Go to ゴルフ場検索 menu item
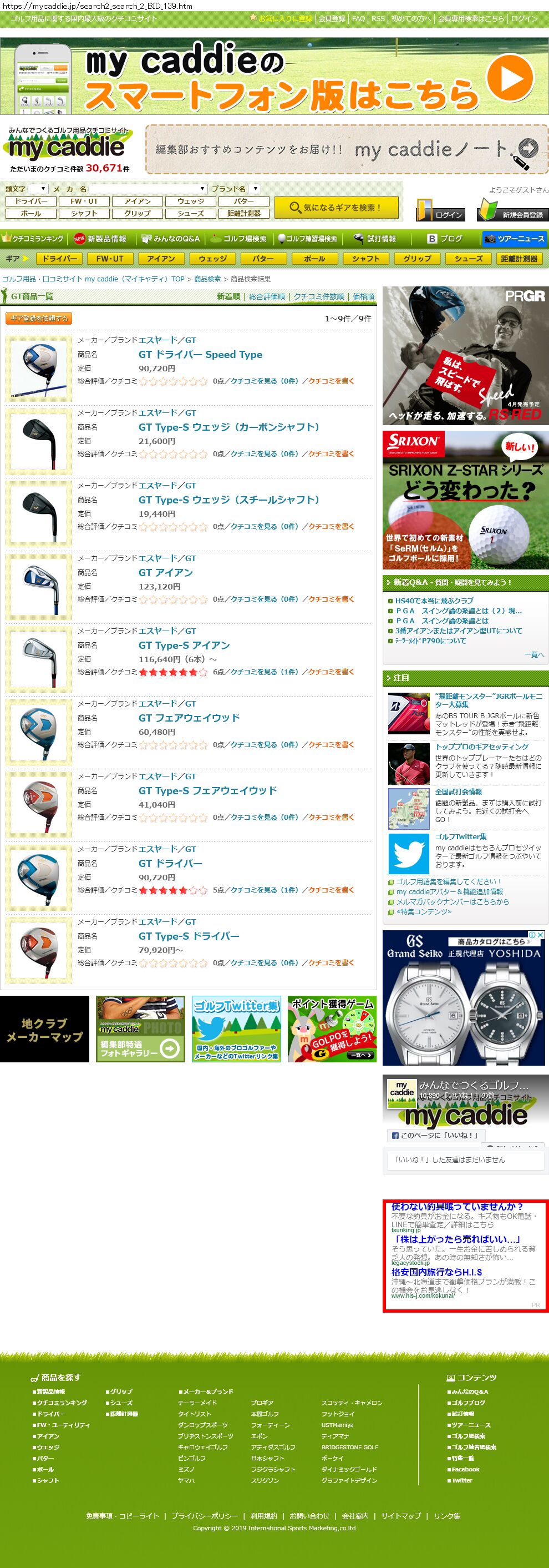 pyautogui.click(x=238, y=239)
